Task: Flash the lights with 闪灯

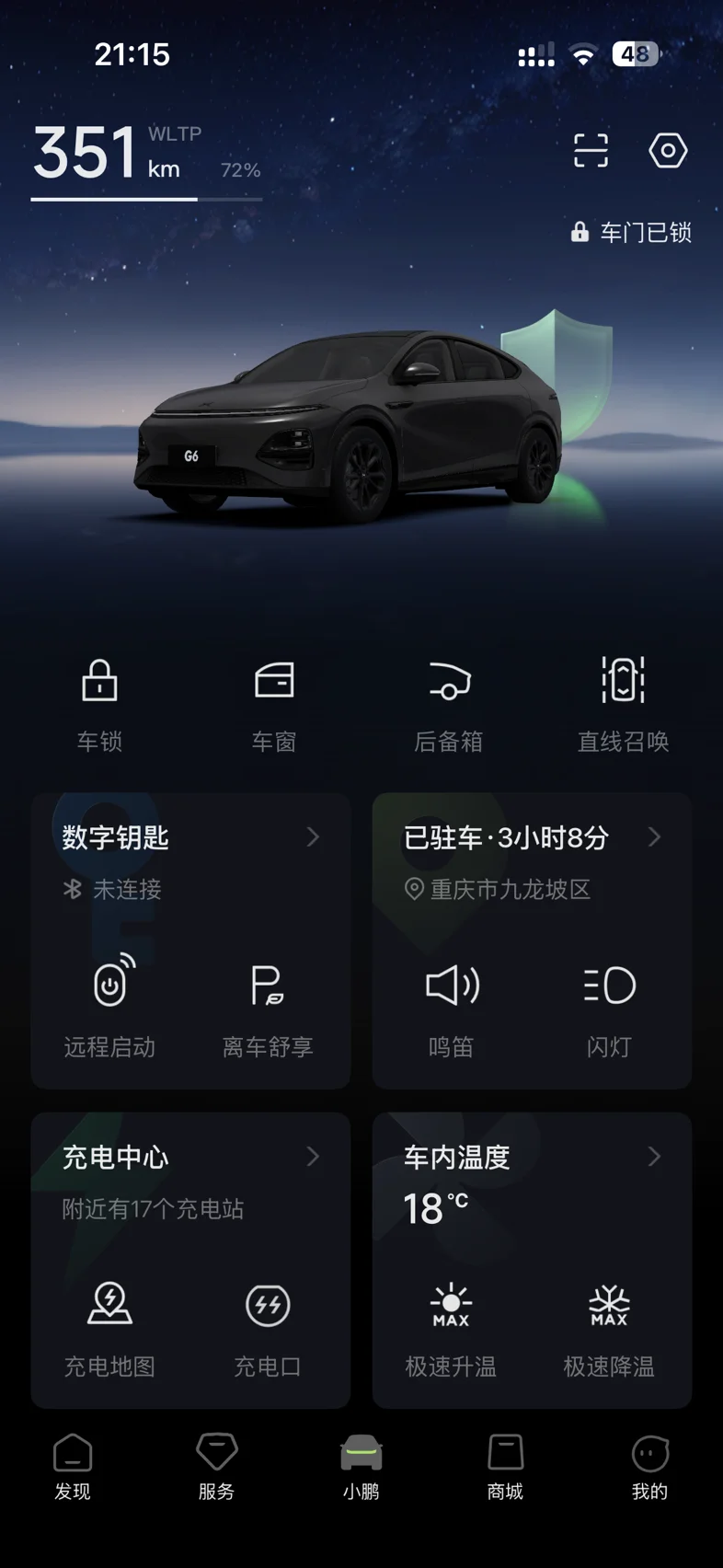Action: click(609, 1007)
